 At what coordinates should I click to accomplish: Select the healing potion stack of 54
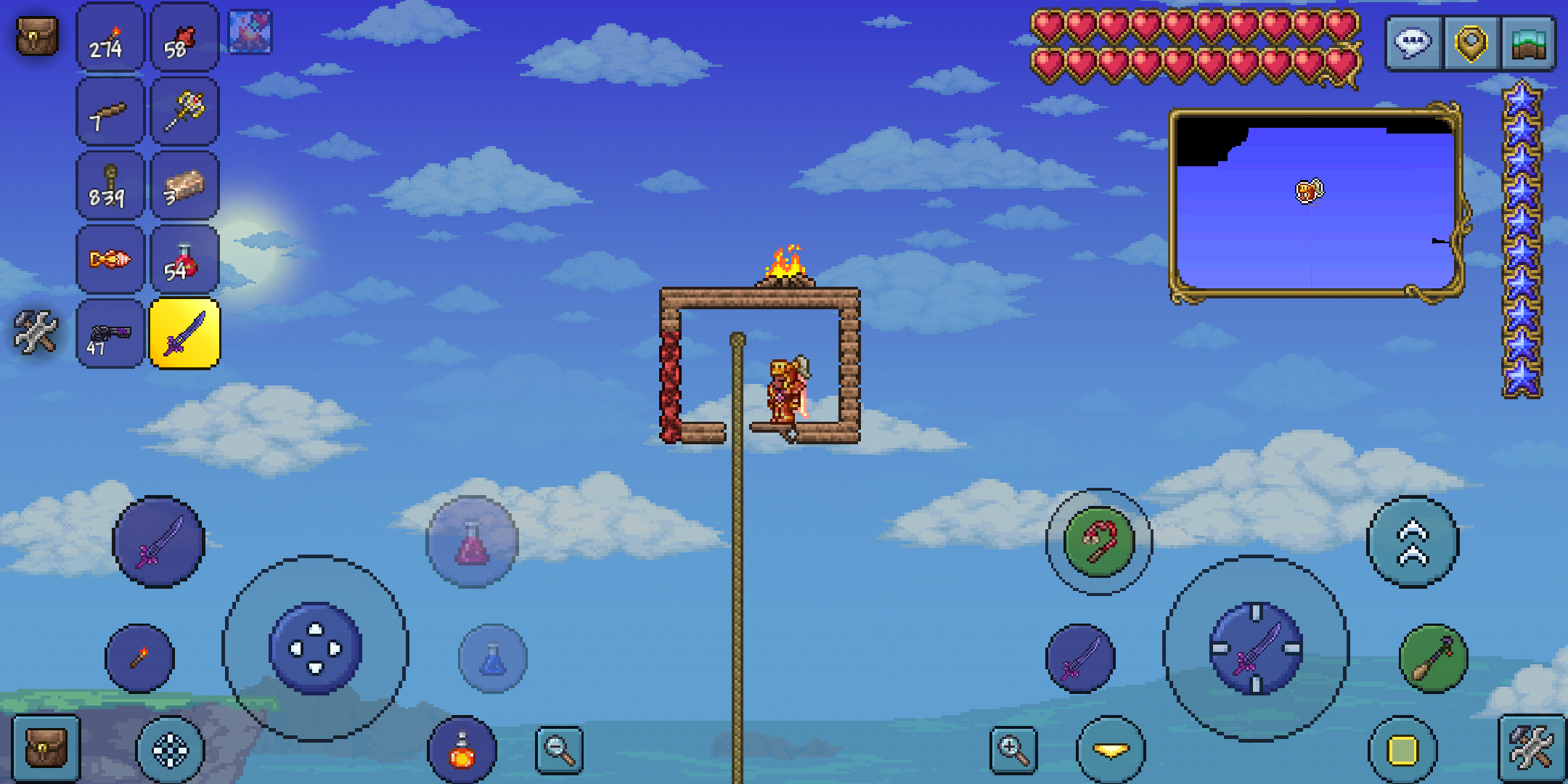[184, 260]
